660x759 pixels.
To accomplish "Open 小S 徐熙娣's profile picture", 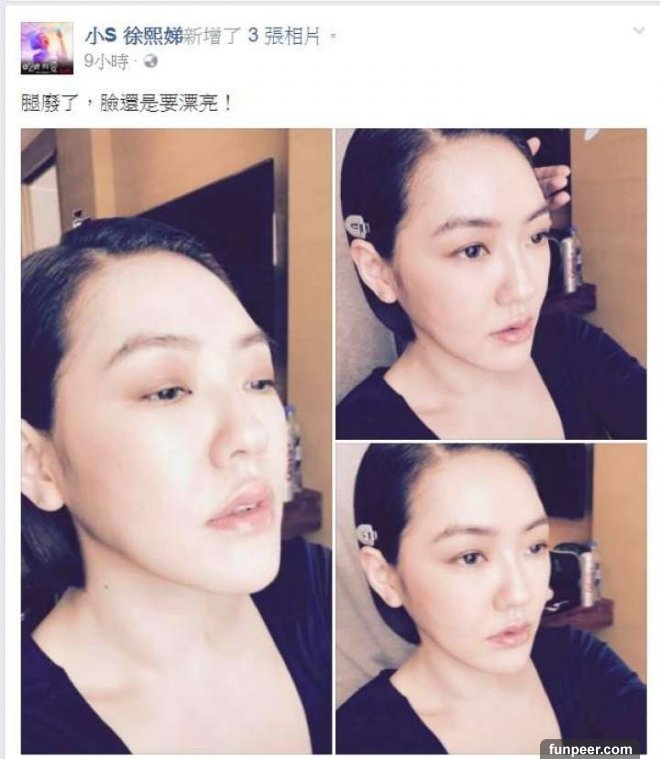I will (47, 47).
